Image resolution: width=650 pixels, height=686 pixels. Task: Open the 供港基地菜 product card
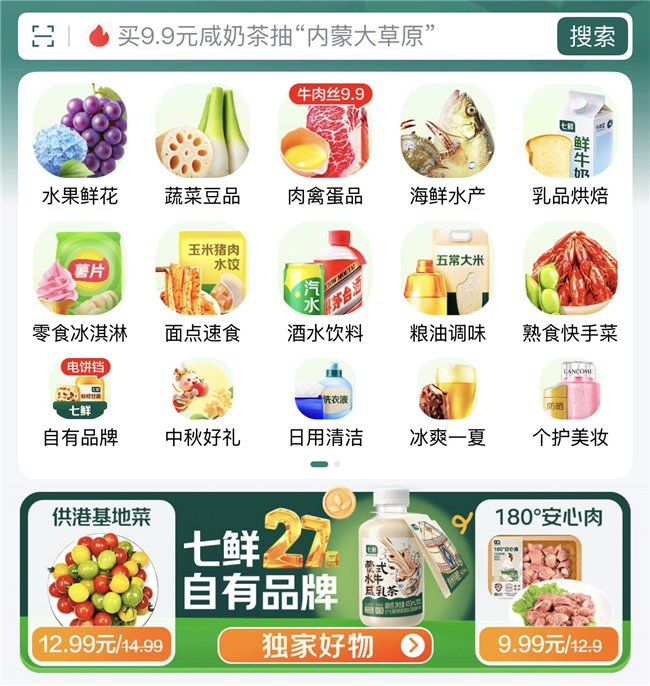[101, 583]
